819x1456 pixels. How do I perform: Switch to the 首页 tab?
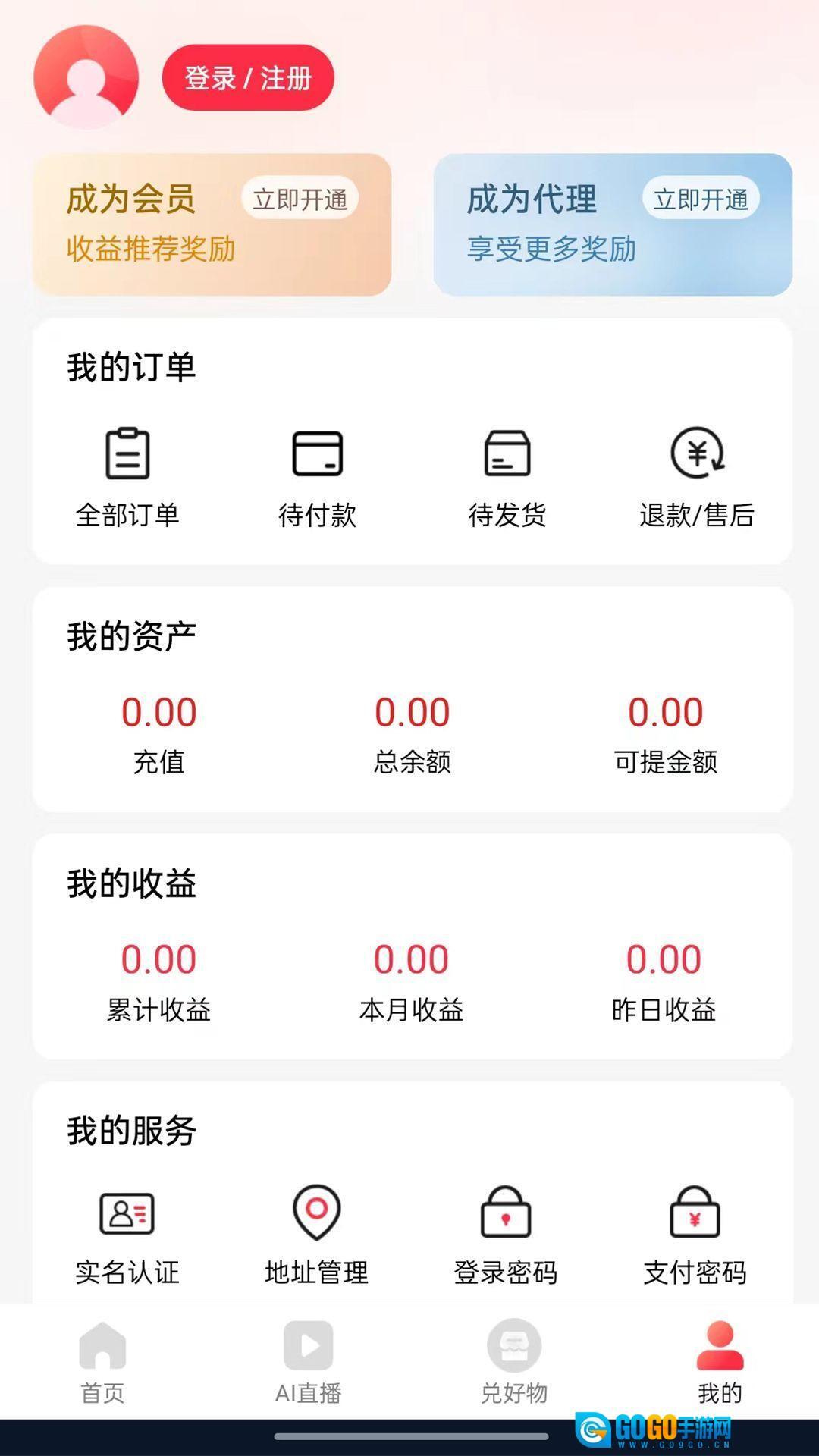tap(102, 1362)
